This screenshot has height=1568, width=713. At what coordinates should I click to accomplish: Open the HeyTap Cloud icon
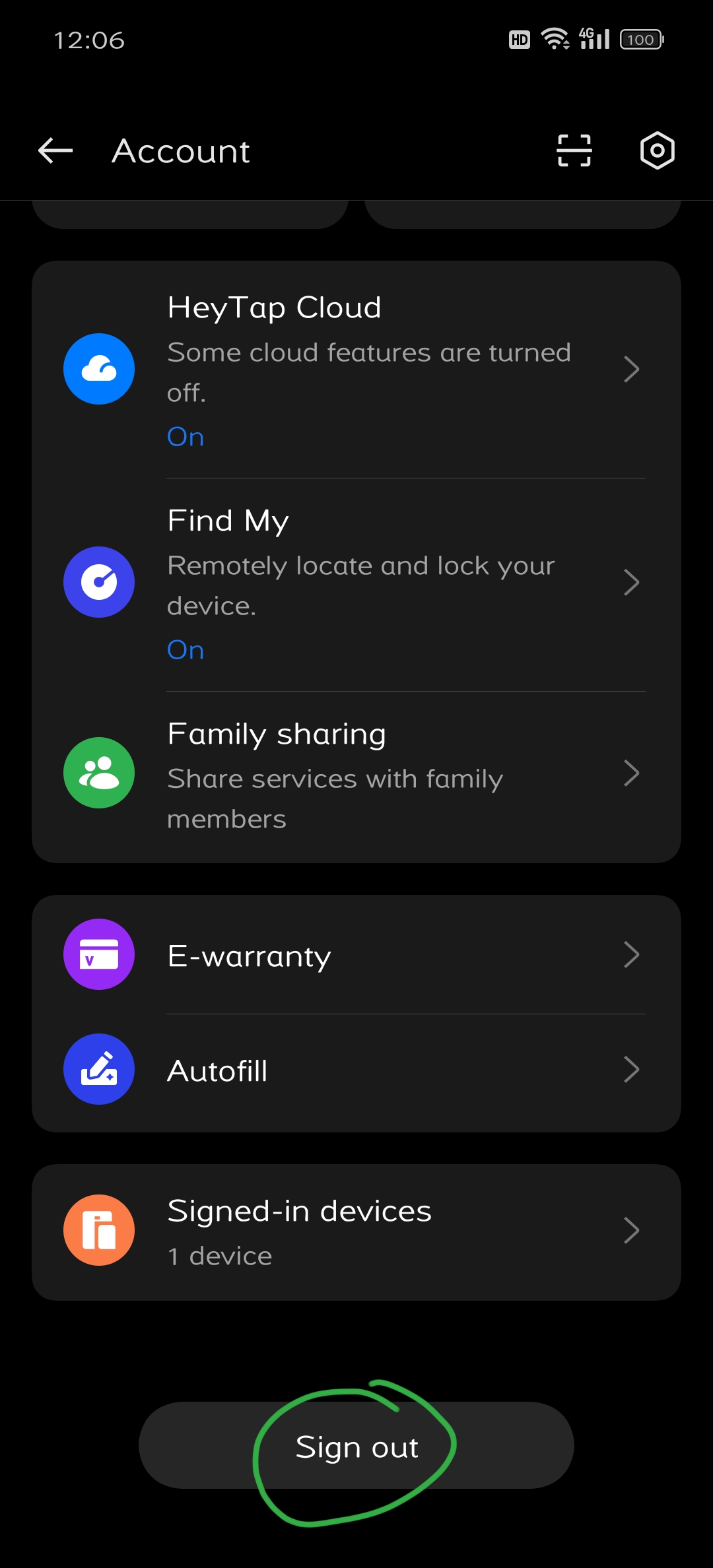click(98, 368)
